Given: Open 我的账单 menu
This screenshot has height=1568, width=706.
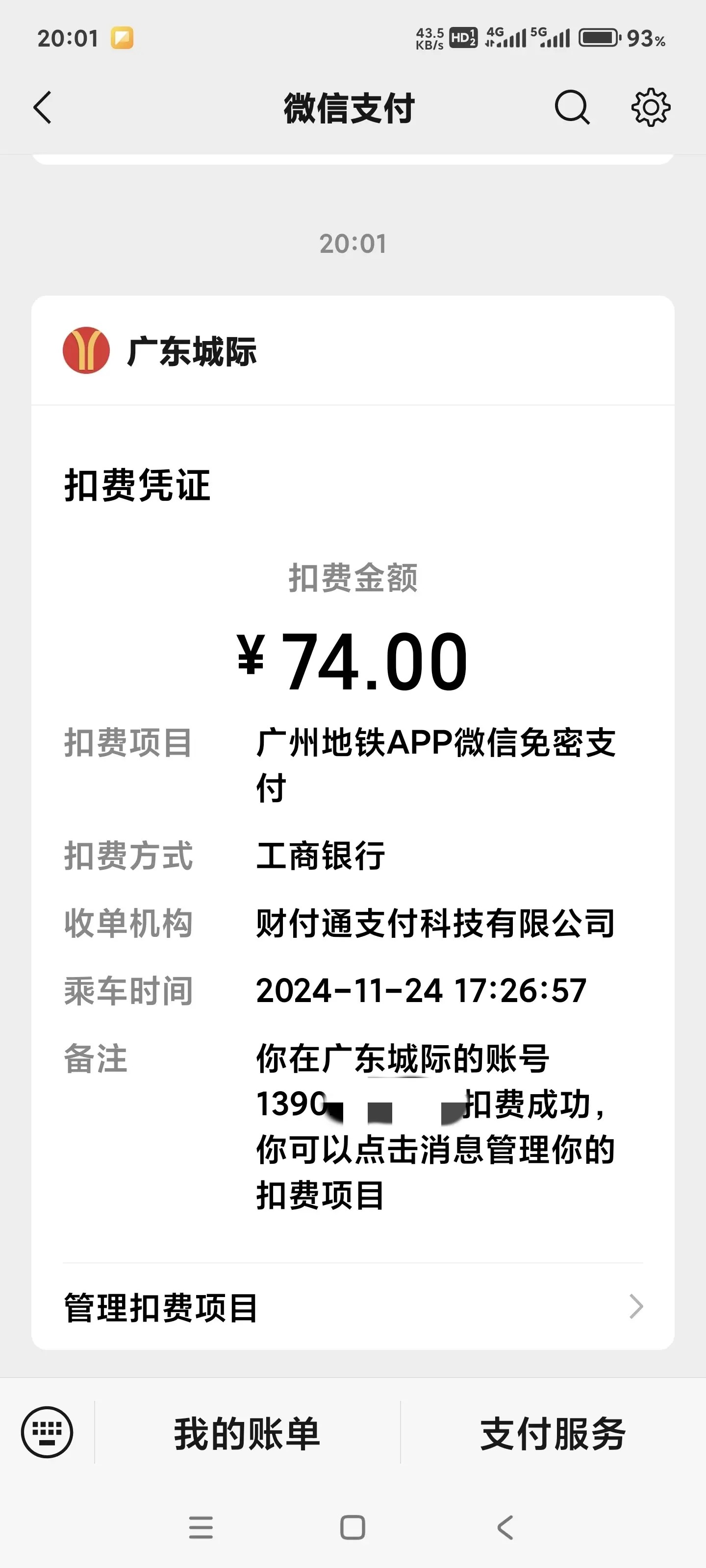Looking at the screenshot, I should point(247,1433).
